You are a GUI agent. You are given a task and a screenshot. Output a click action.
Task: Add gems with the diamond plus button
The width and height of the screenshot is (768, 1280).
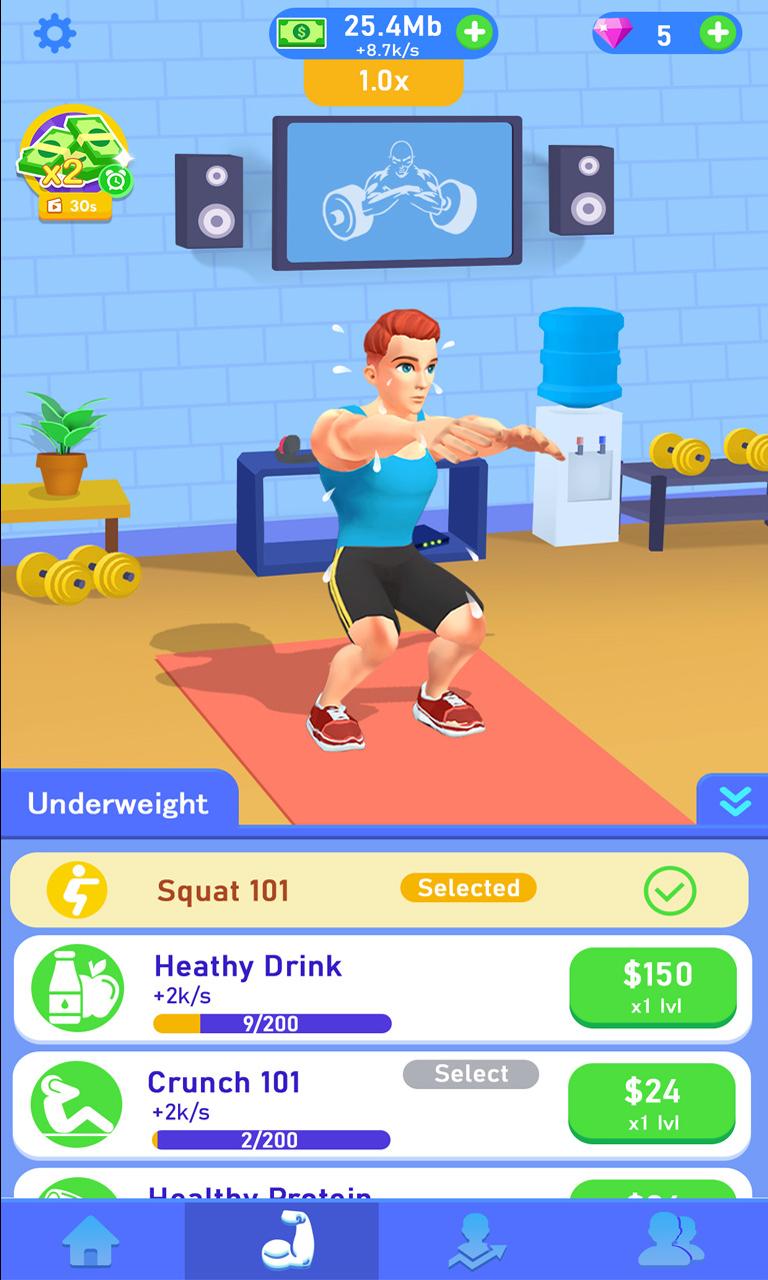click(x=718, y=34)
